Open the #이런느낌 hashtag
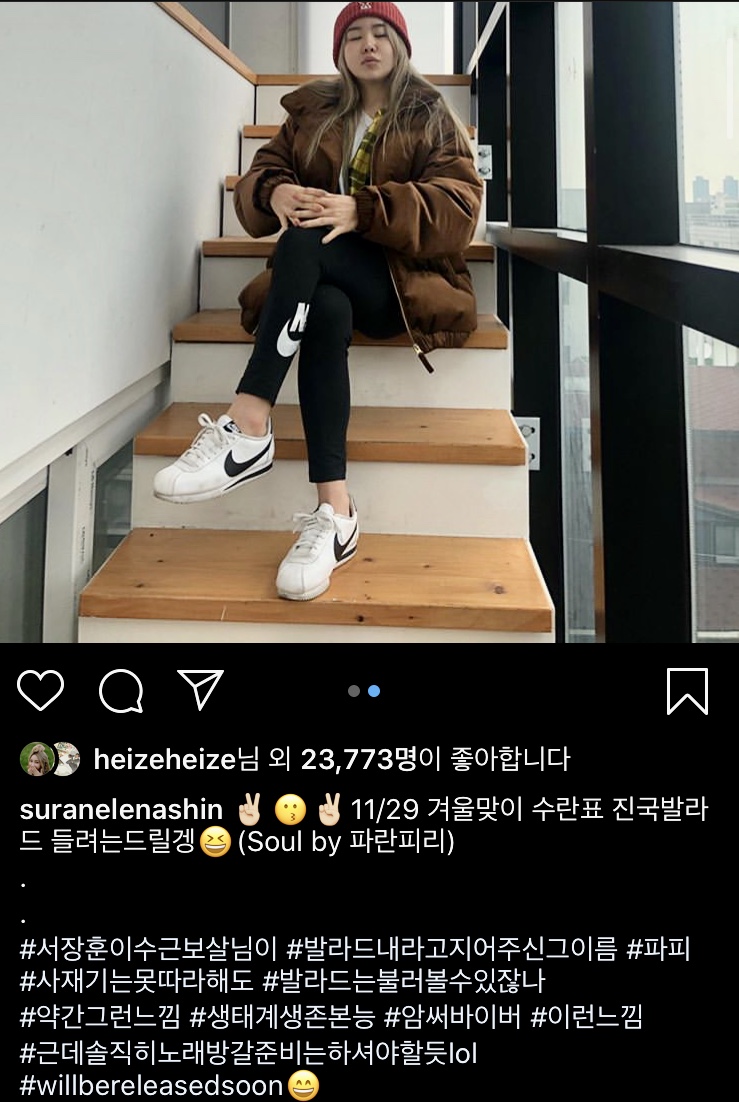Viewport: 739px width, 1102px height. tap(586, 1018)
